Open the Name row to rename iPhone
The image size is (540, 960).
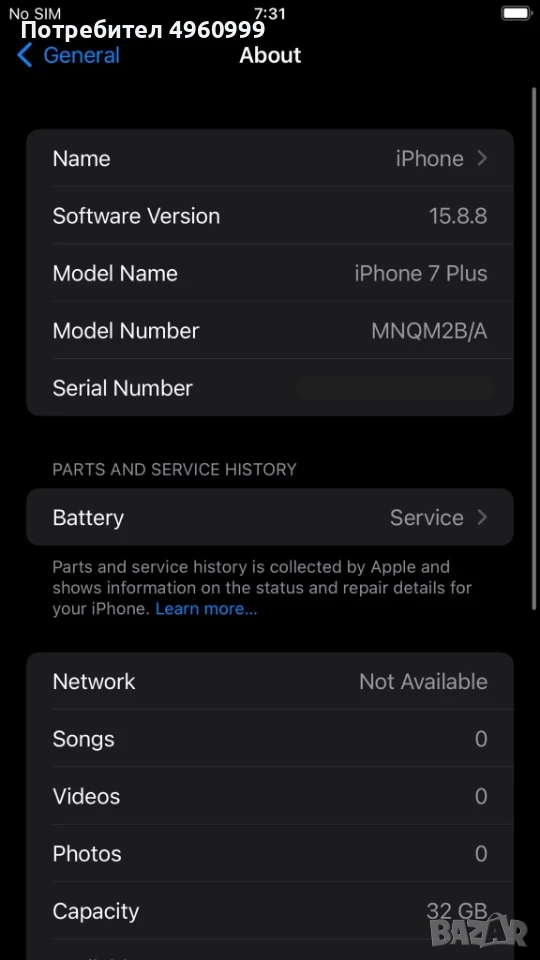269,158
